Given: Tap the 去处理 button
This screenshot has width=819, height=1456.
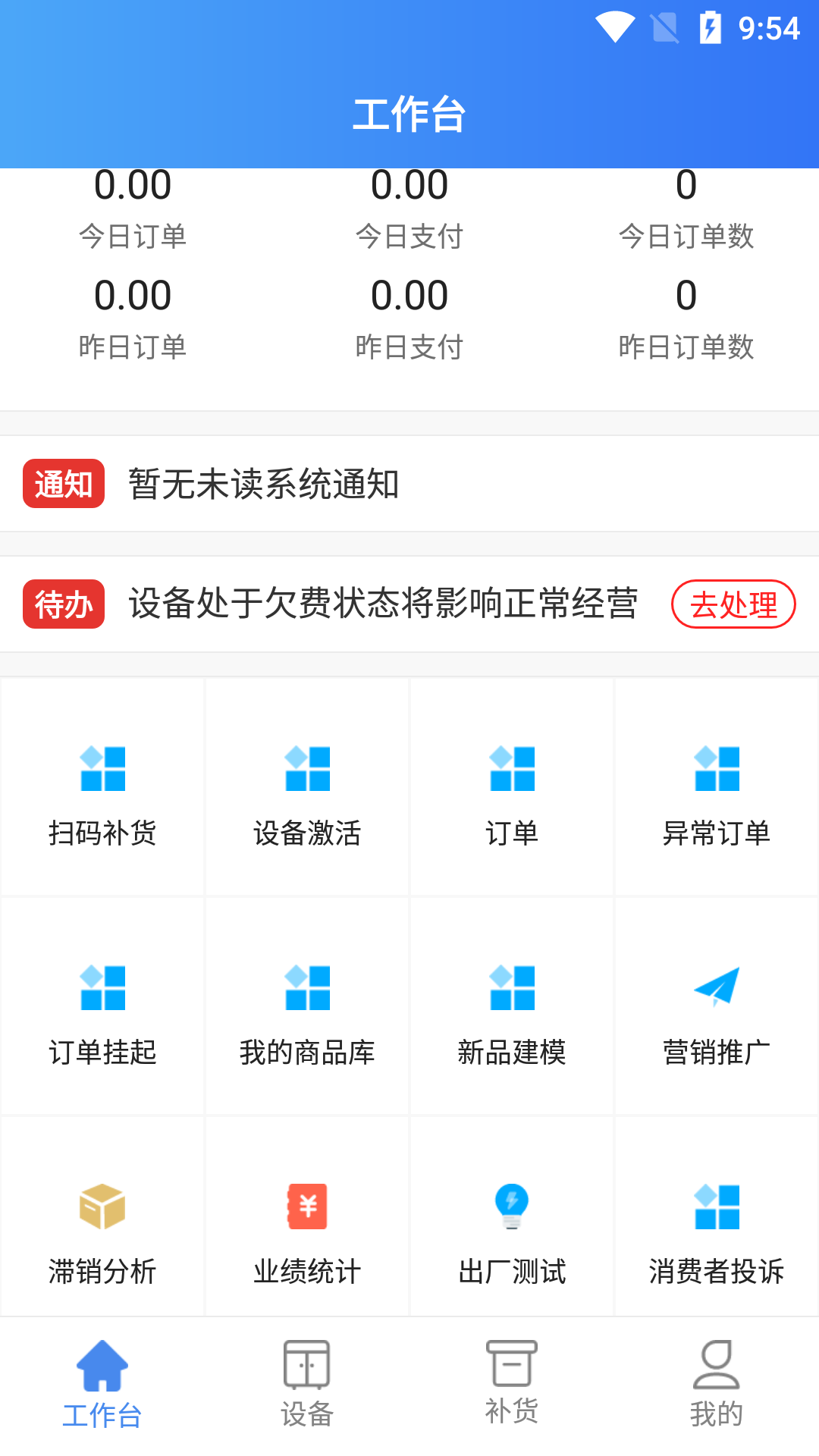Looking at the screenshot, I should point(733,604).
